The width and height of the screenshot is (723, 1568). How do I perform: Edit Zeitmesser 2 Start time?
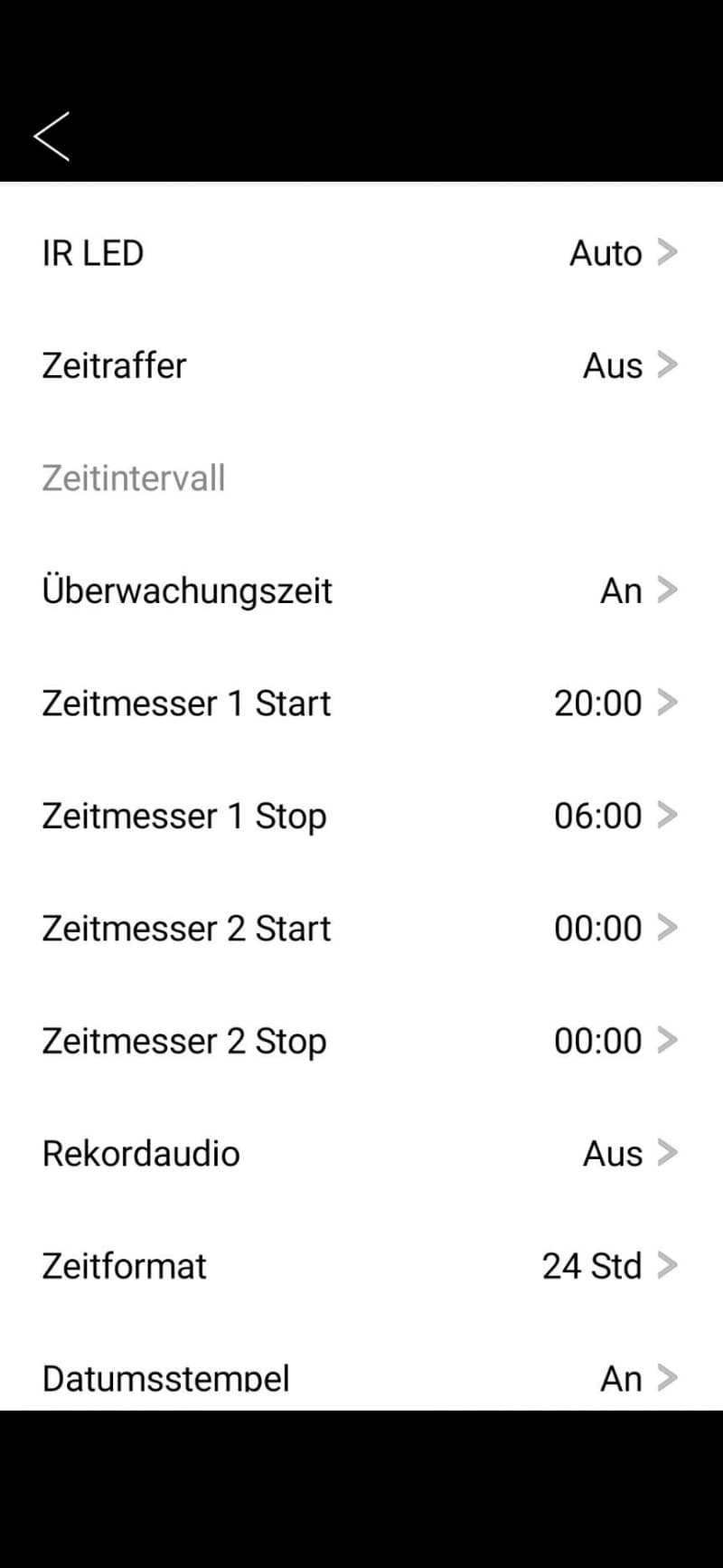(x=361, y=929)
